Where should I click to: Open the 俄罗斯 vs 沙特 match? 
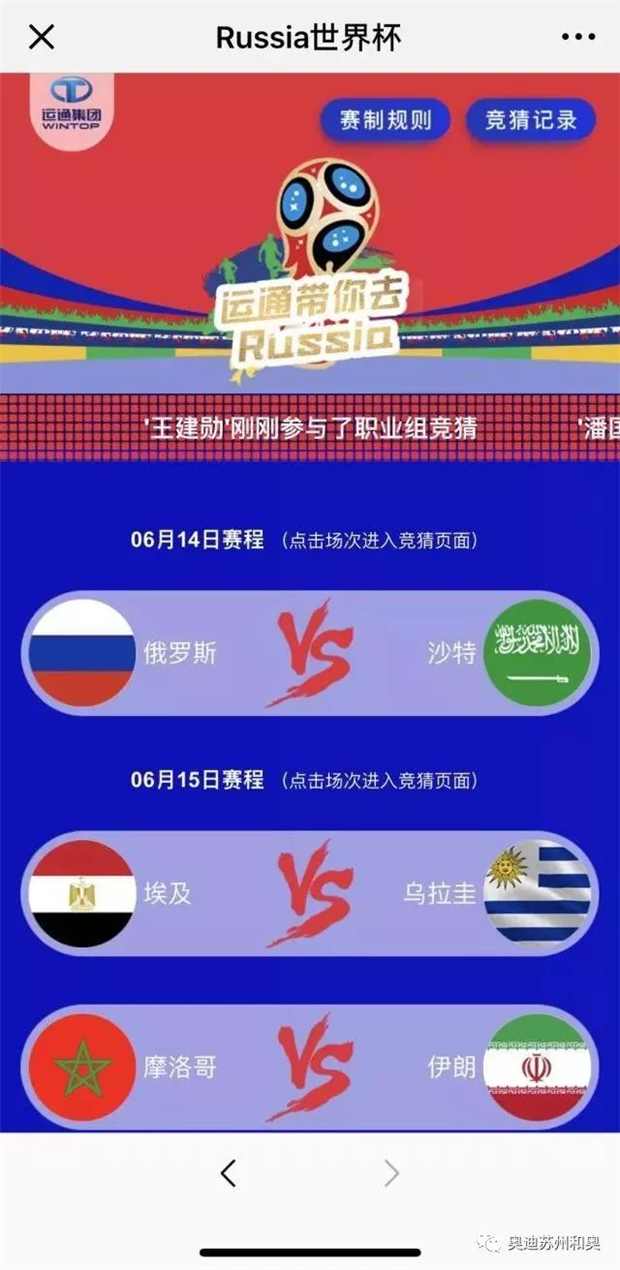pos(310,653)
